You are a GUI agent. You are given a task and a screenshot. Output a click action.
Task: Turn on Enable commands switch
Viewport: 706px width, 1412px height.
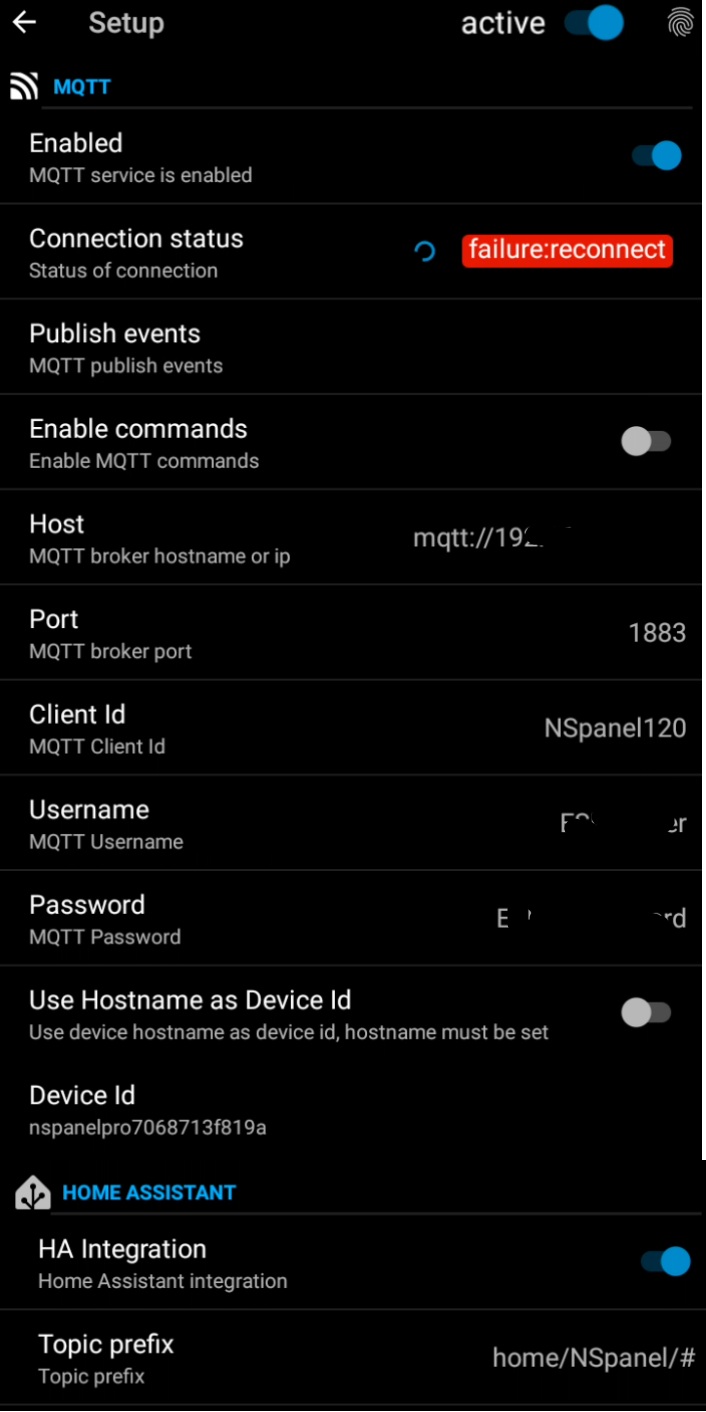(646, 442)
